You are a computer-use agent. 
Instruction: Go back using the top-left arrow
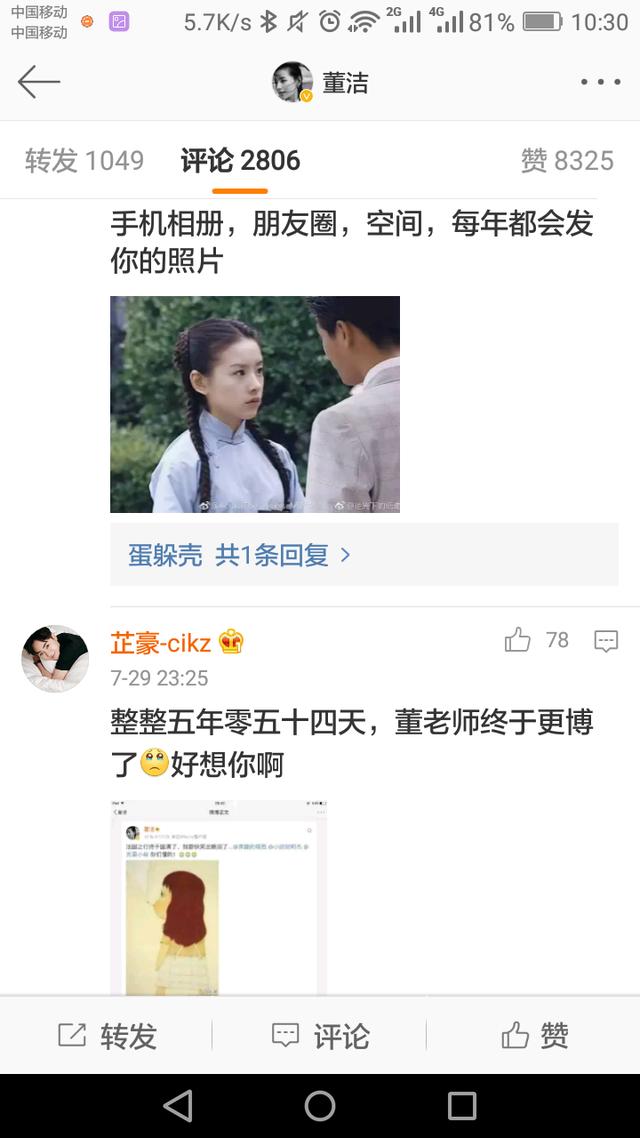(39, 82)
